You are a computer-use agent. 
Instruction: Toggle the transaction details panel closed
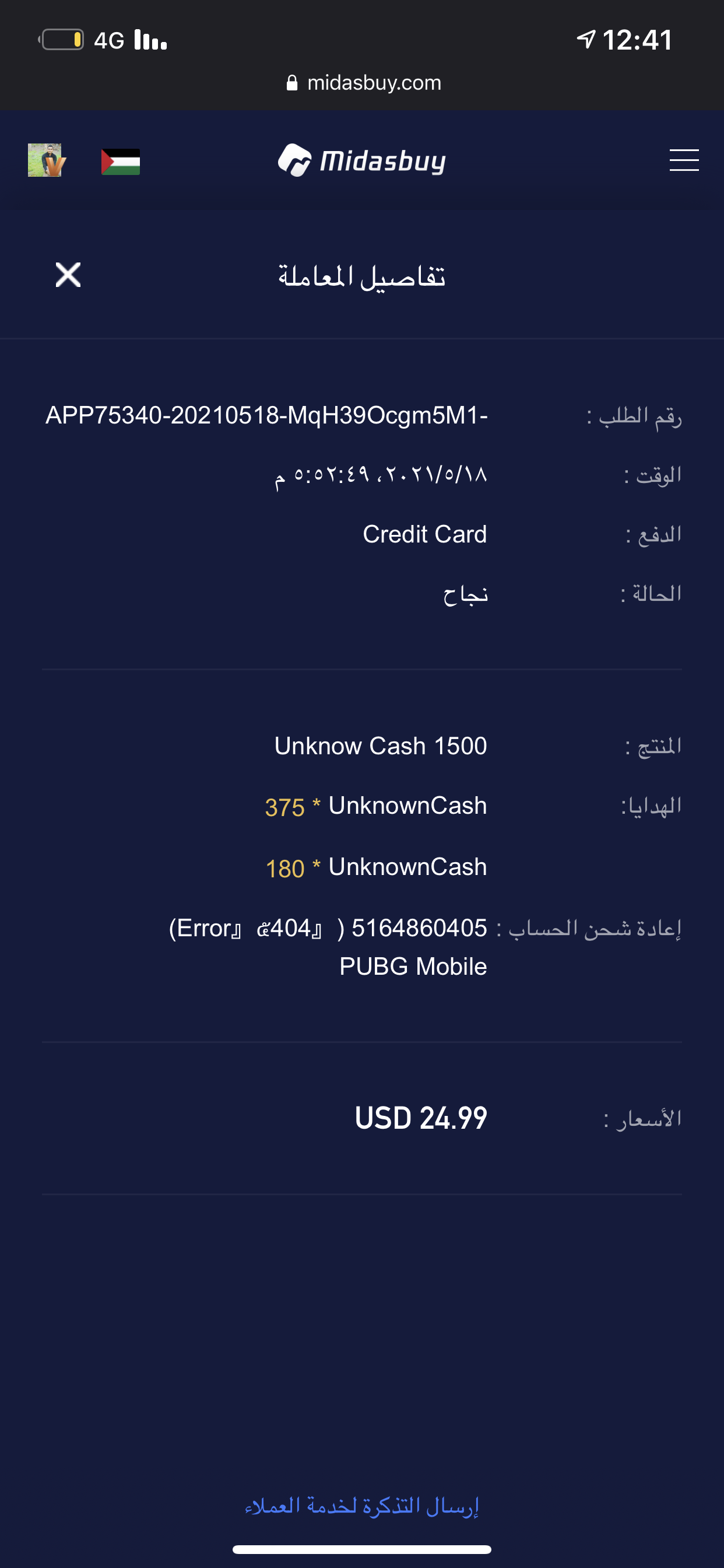(68, 276)
